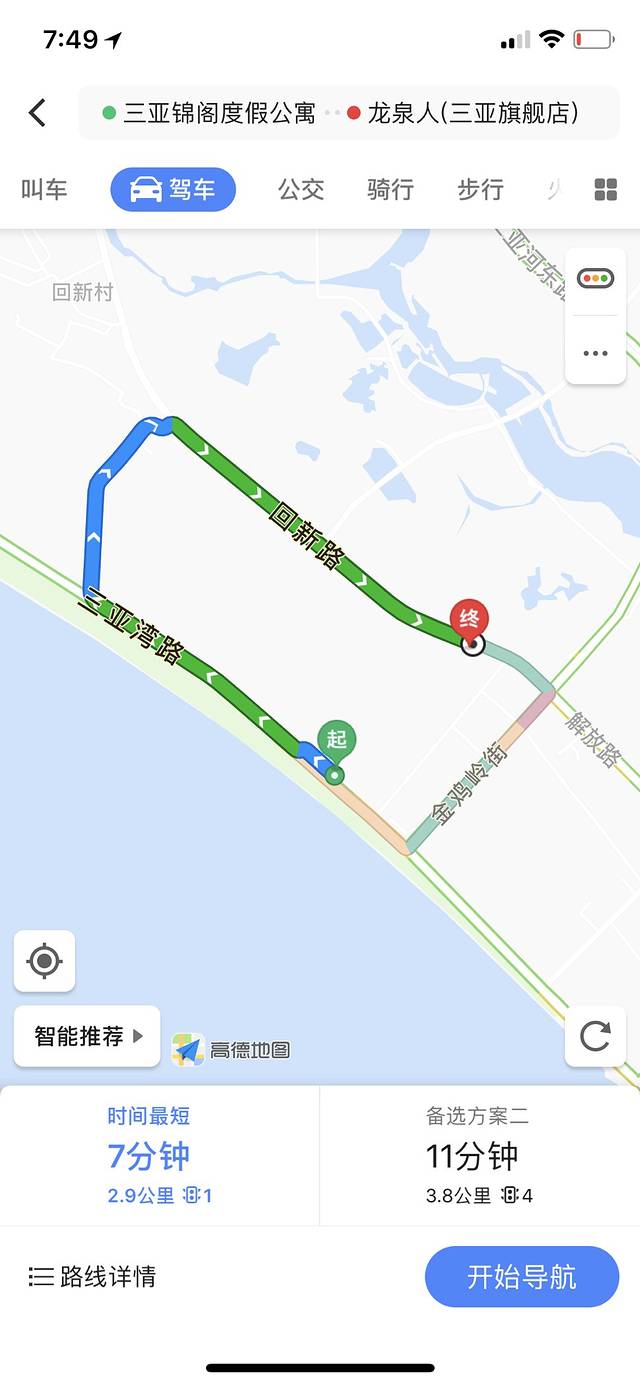Switch to the 叫车 tab
This screenshot has height=1386, width=640.
click(x=44, y=190)
